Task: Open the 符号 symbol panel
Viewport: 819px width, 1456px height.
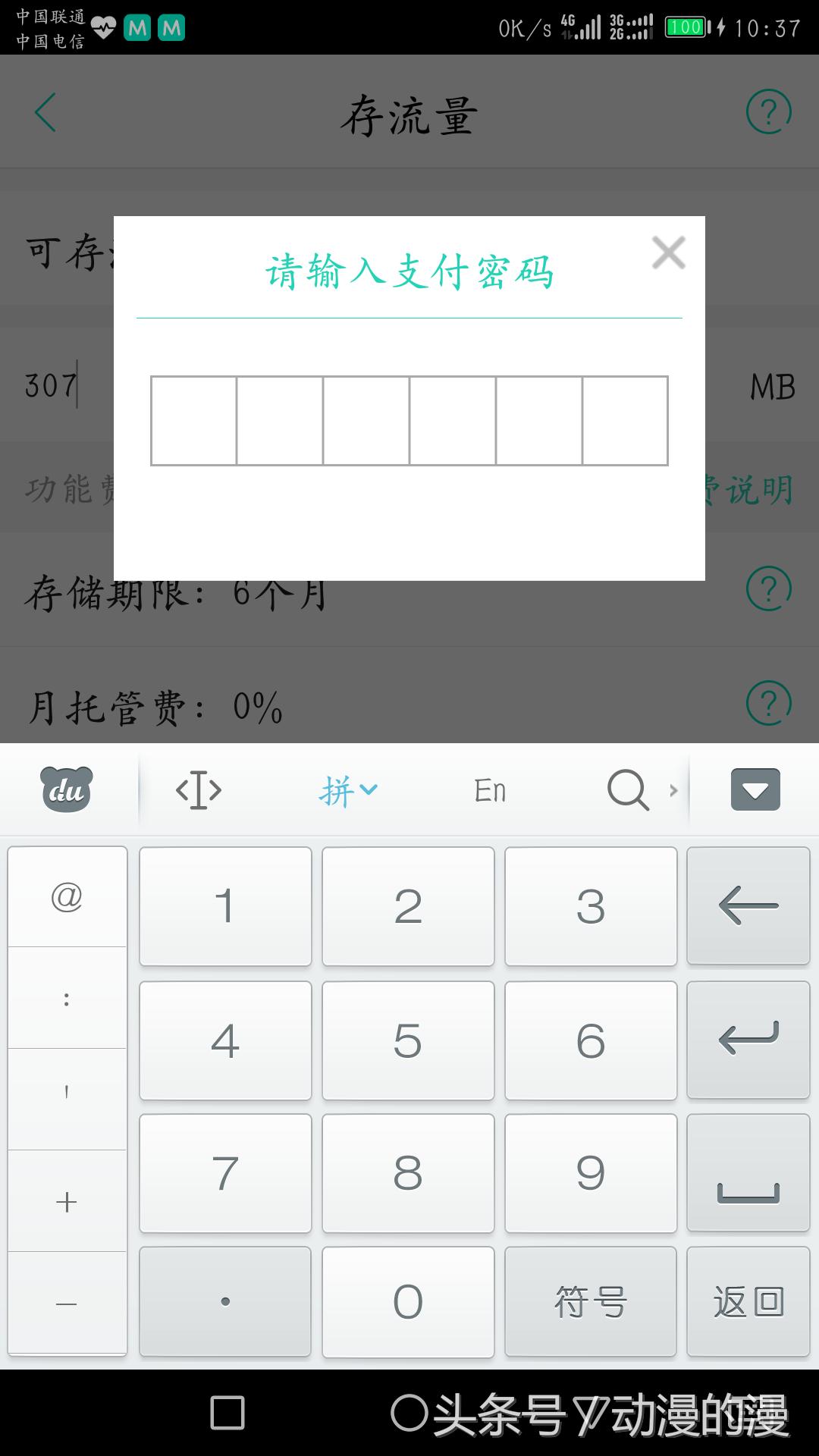Action: pos(591,1303)
